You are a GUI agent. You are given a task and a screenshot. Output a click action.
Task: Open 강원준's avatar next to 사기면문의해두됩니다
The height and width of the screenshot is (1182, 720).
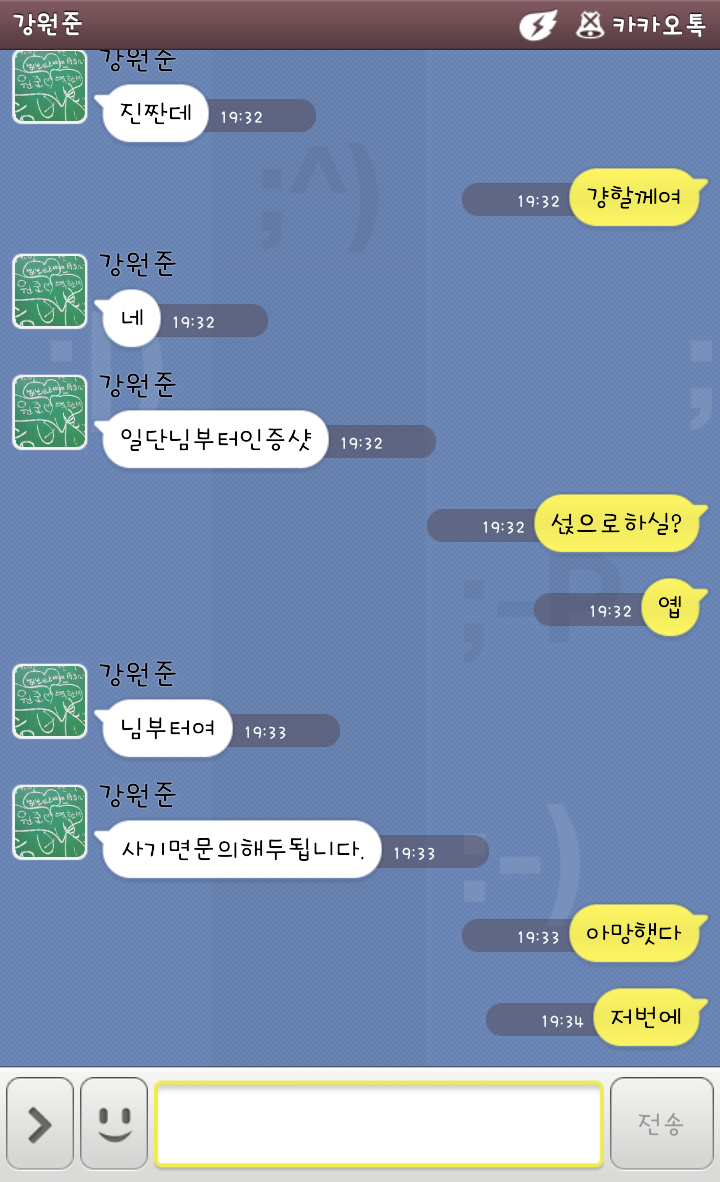[50, 822]
